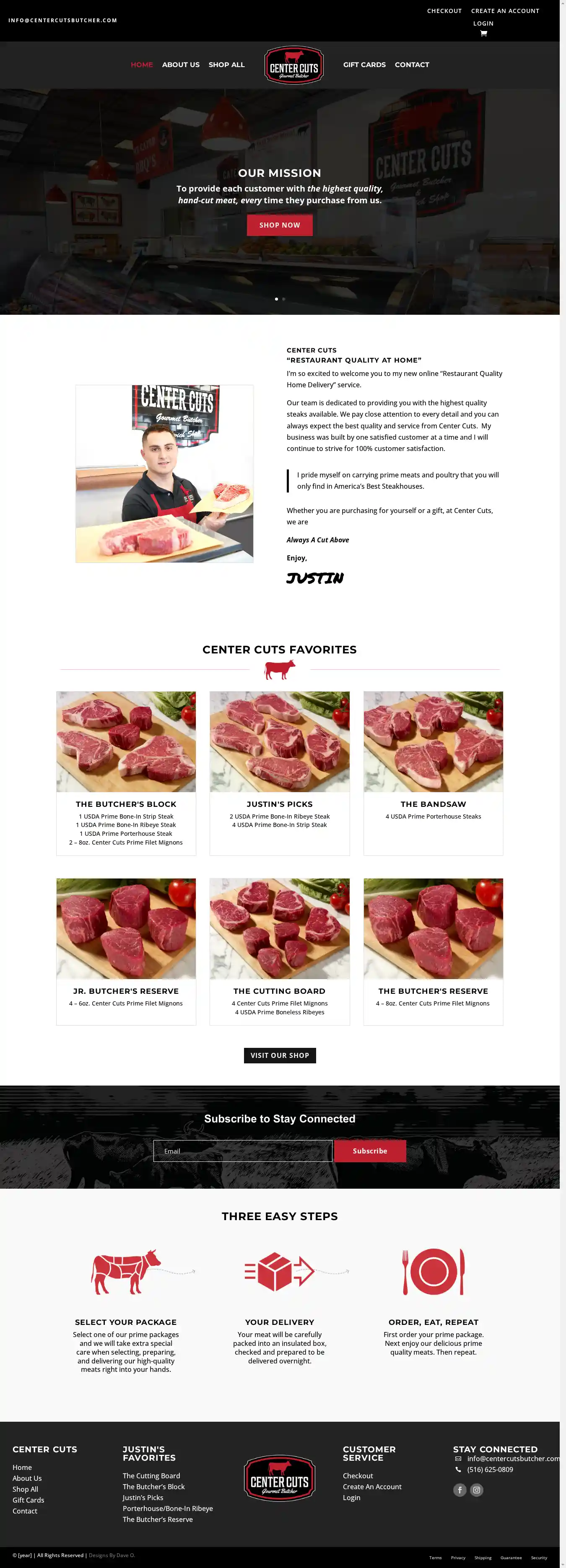The width and height of the screenshot is (566, 1568).
Task: Open the About Us nav item
Action: click(180, 65)
